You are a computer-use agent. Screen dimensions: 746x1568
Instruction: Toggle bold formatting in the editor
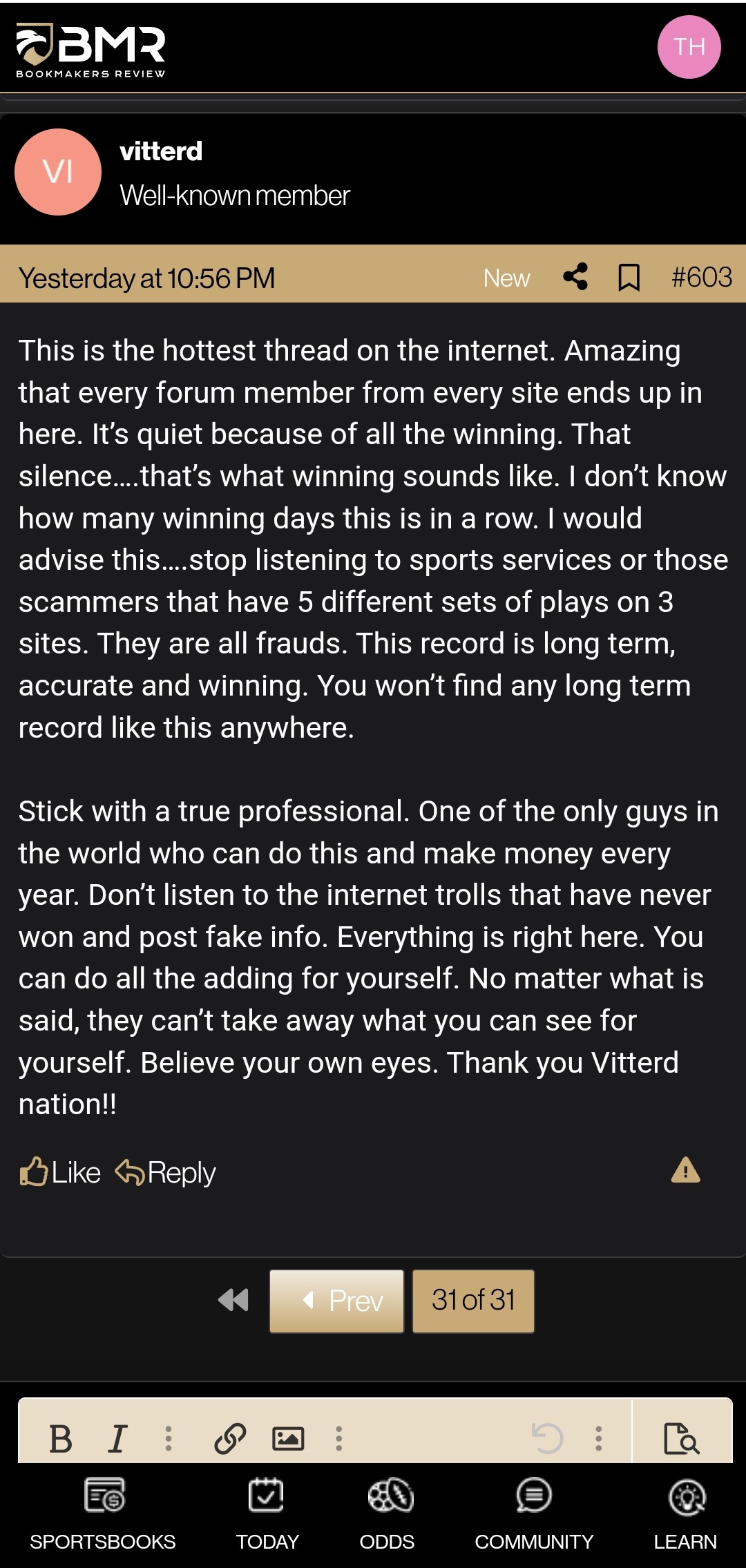pyautogui.click(x=61, y=1440)
